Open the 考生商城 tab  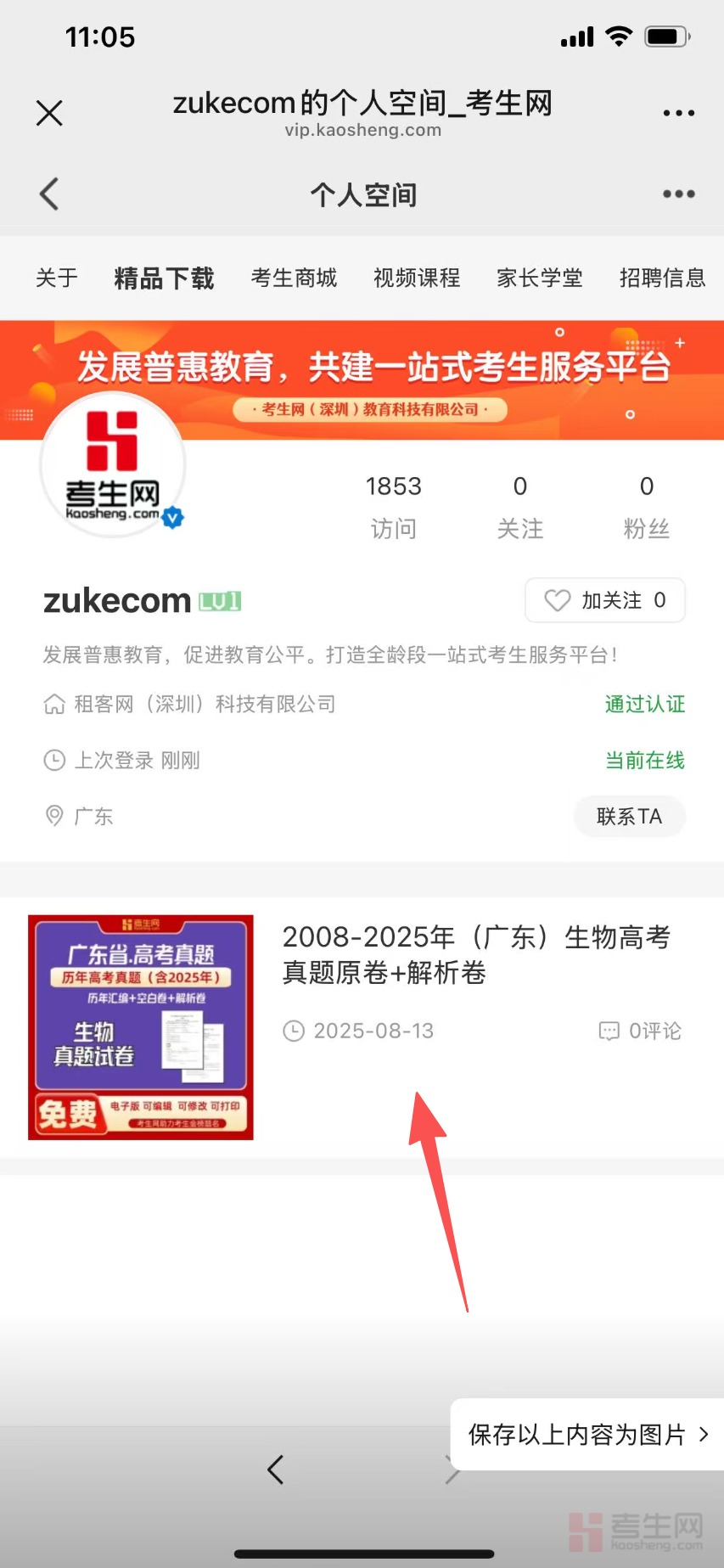294,278
